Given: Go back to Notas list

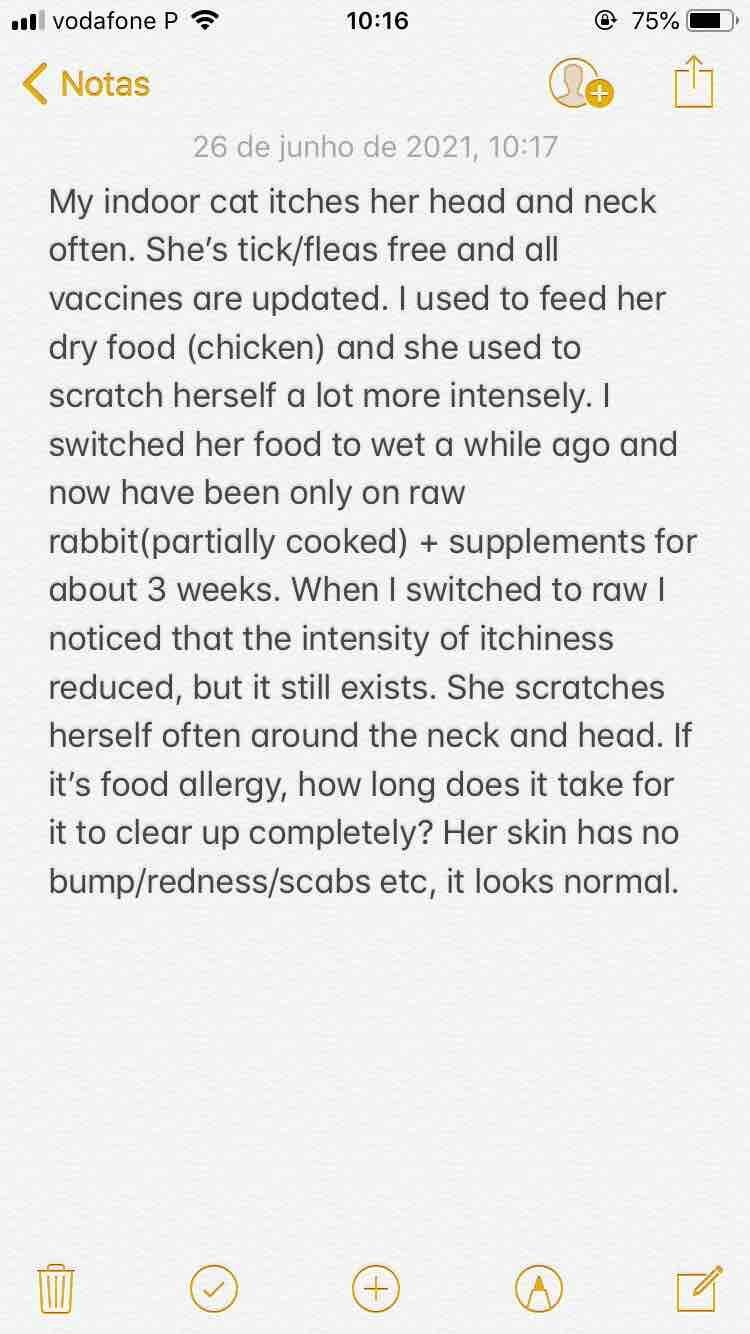Looking at the screenshot, I should pyautogui.click(x=86, y=84).
